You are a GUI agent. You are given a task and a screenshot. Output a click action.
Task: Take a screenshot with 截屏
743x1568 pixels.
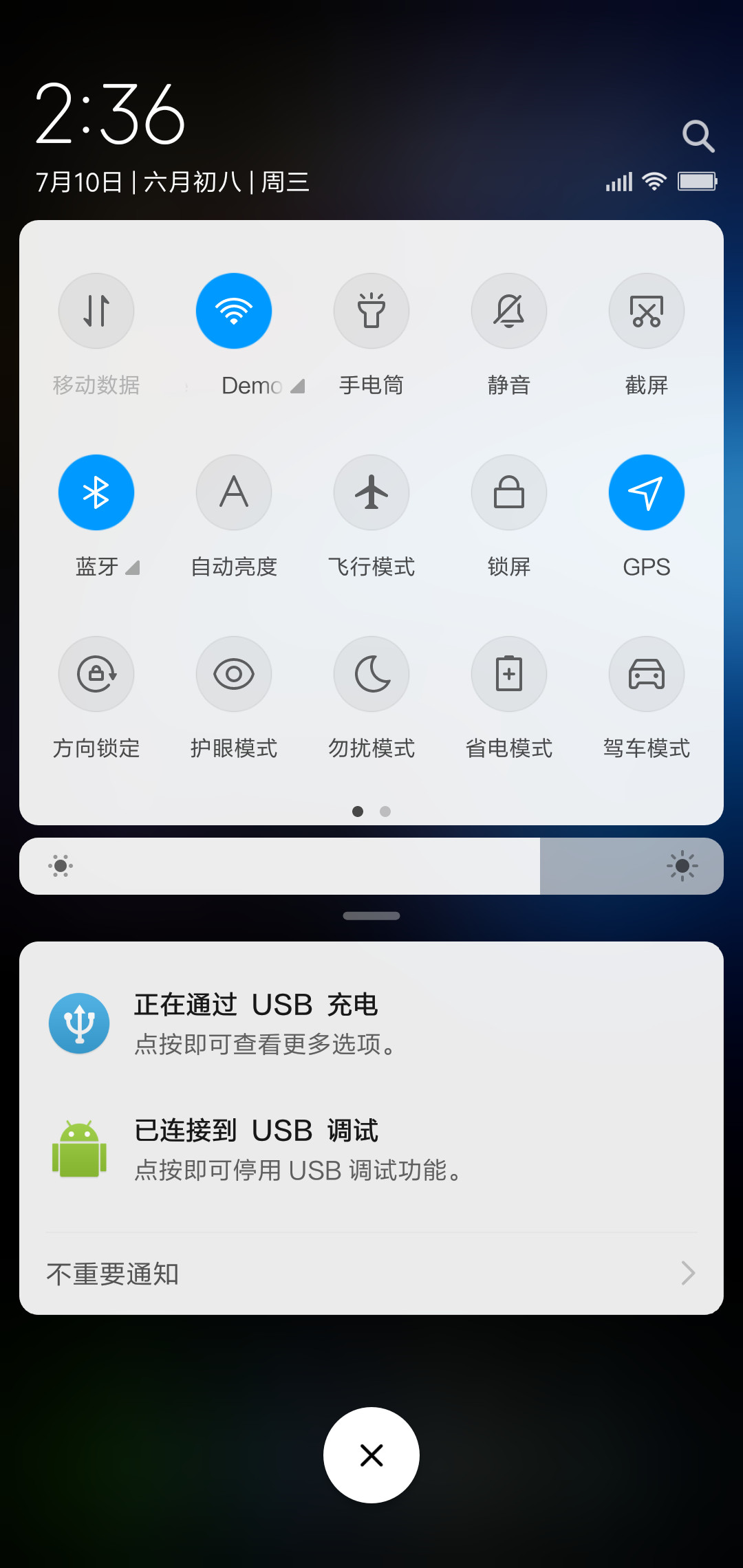647,311
